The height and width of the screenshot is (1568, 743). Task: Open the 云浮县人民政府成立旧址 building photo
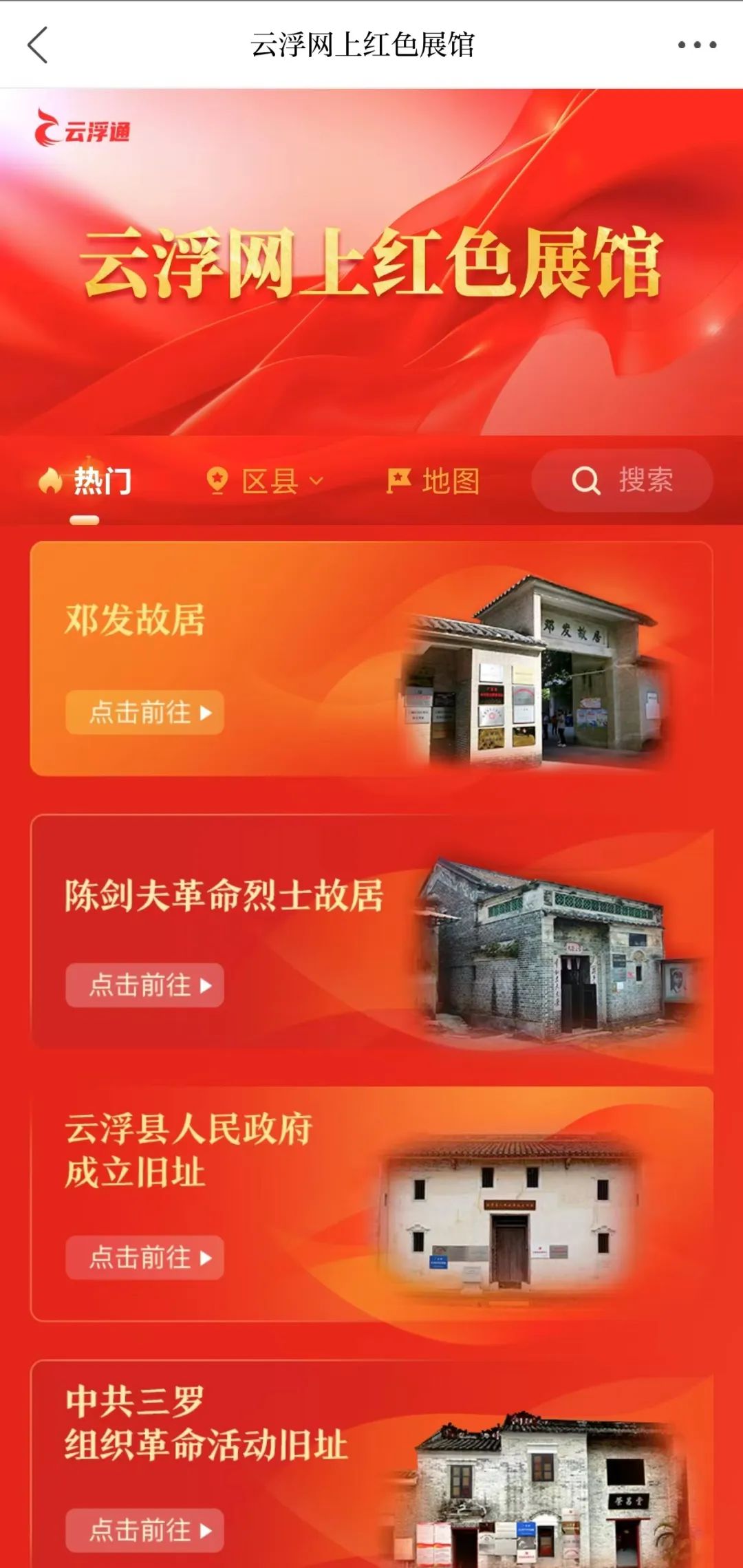point(509,1214)
